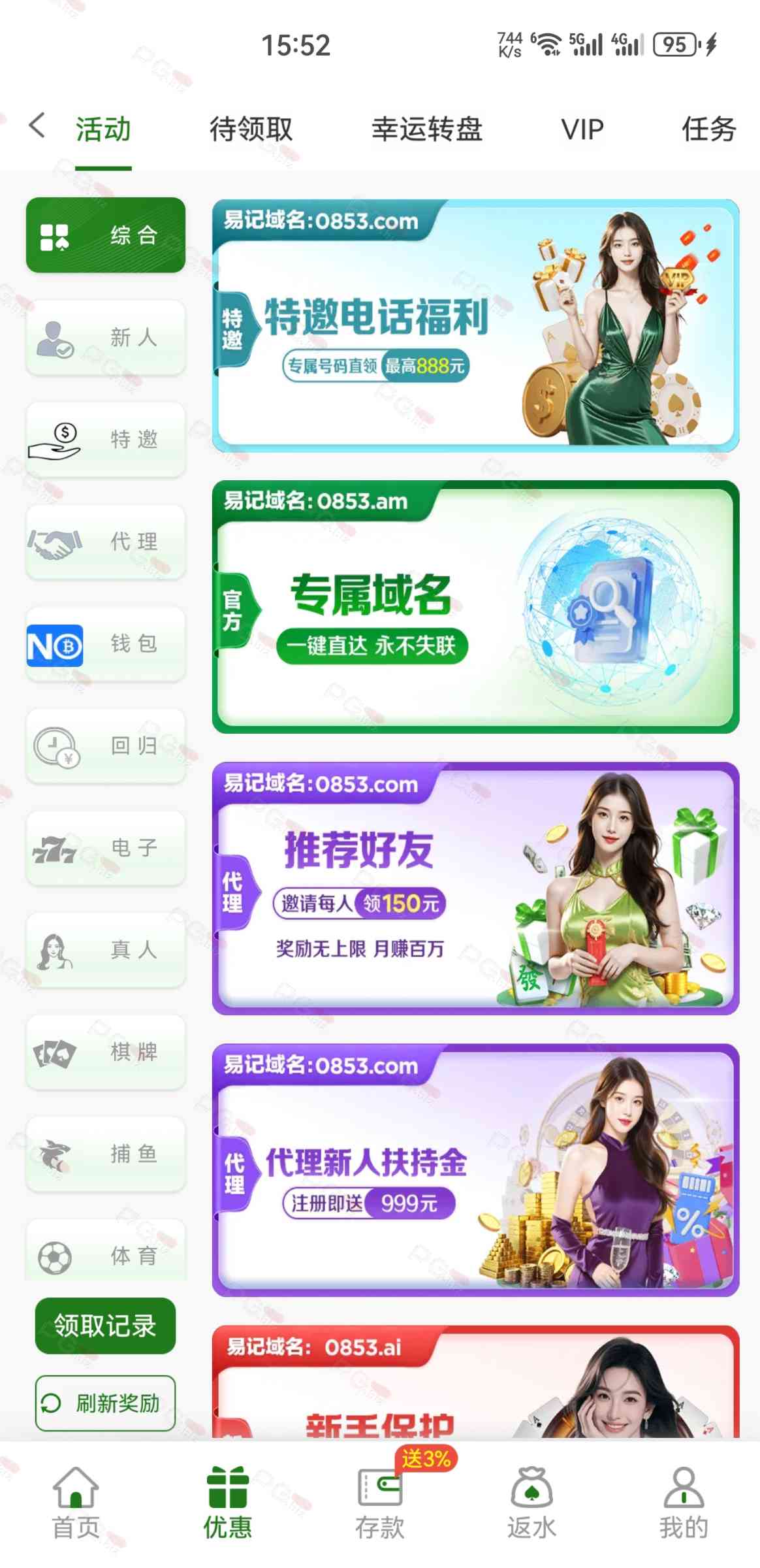Select the 新人 category
Image resolution: width=760 pixels, height=1568 pixels.
(106, 337)
